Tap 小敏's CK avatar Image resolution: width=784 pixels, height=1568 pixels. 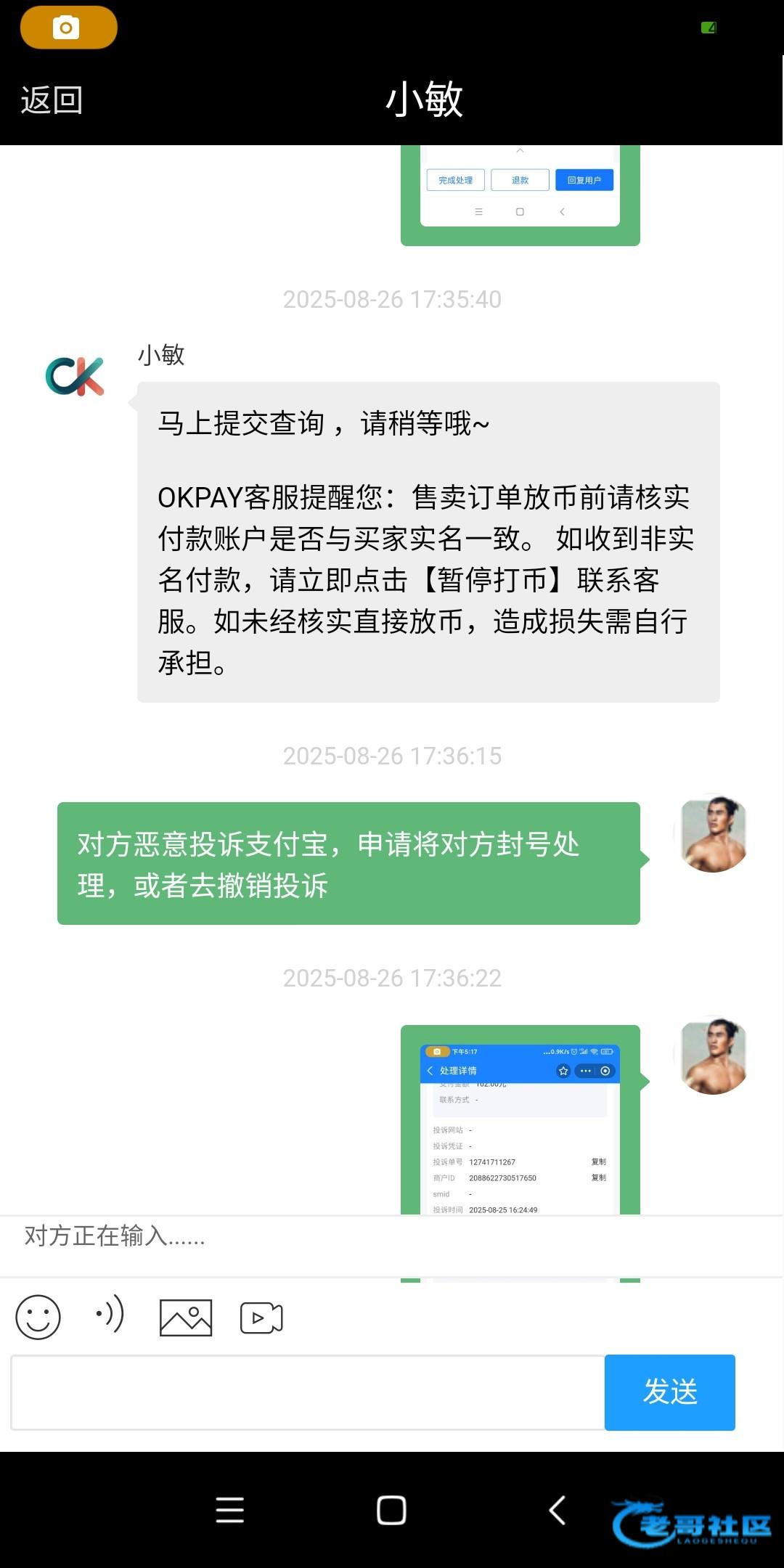[x=75, y=376]
